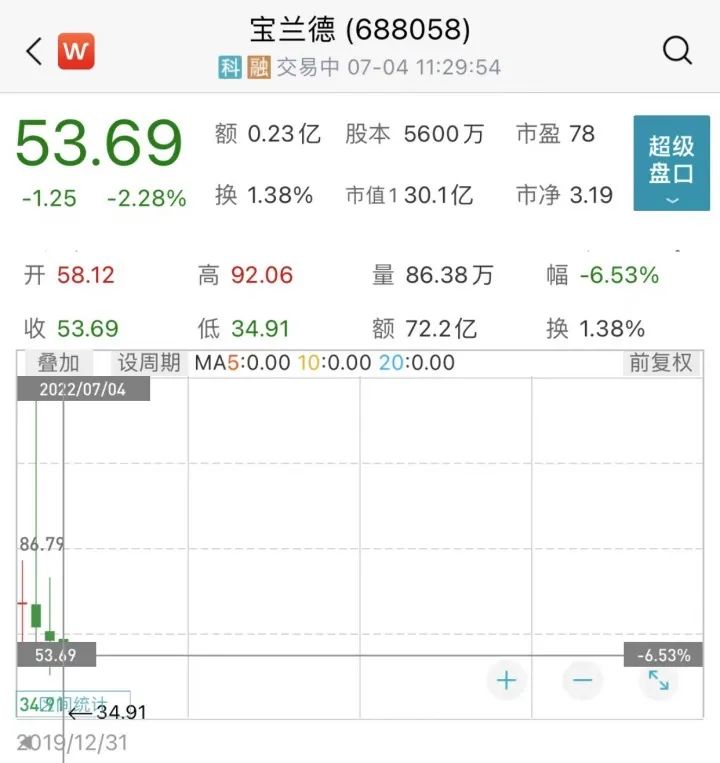Open the orange W icon
Image resolution: width=720 pixels, height=763 pixels.
coord(75,52)
